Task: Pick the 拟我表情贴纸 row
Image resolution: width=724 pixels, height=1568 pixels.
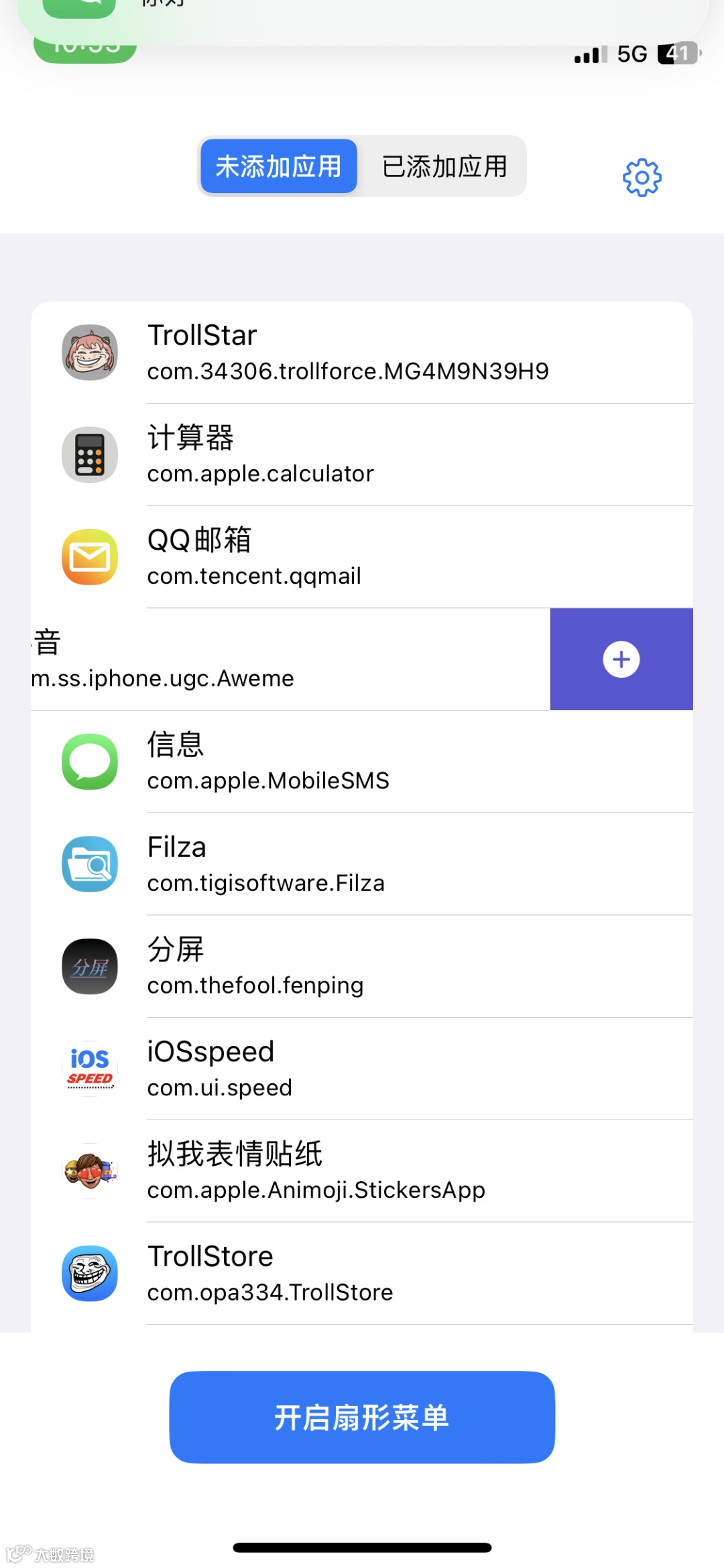Action: (x=362, y=1171)
